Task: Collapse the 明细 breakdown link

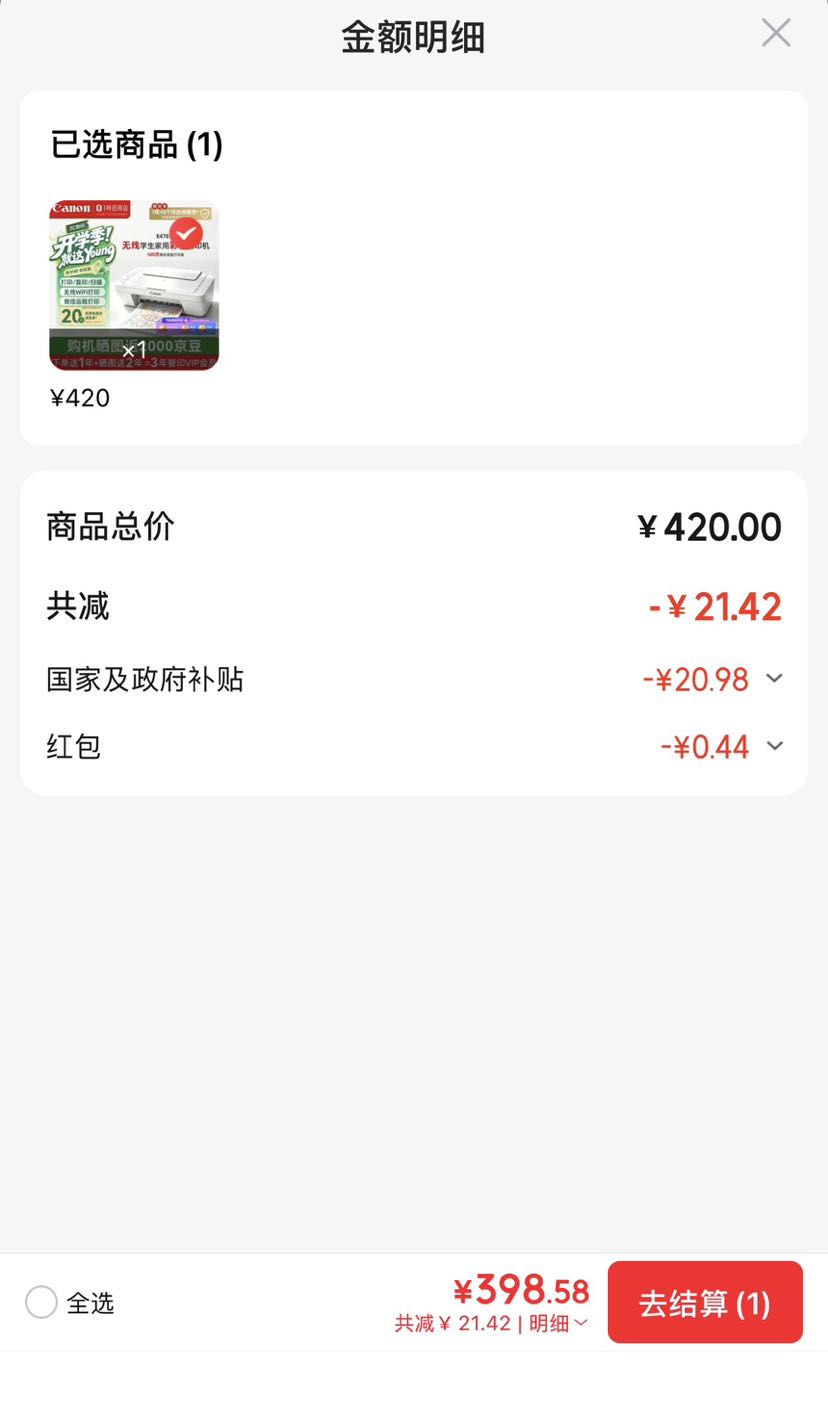Action: tap(559, 1323)
